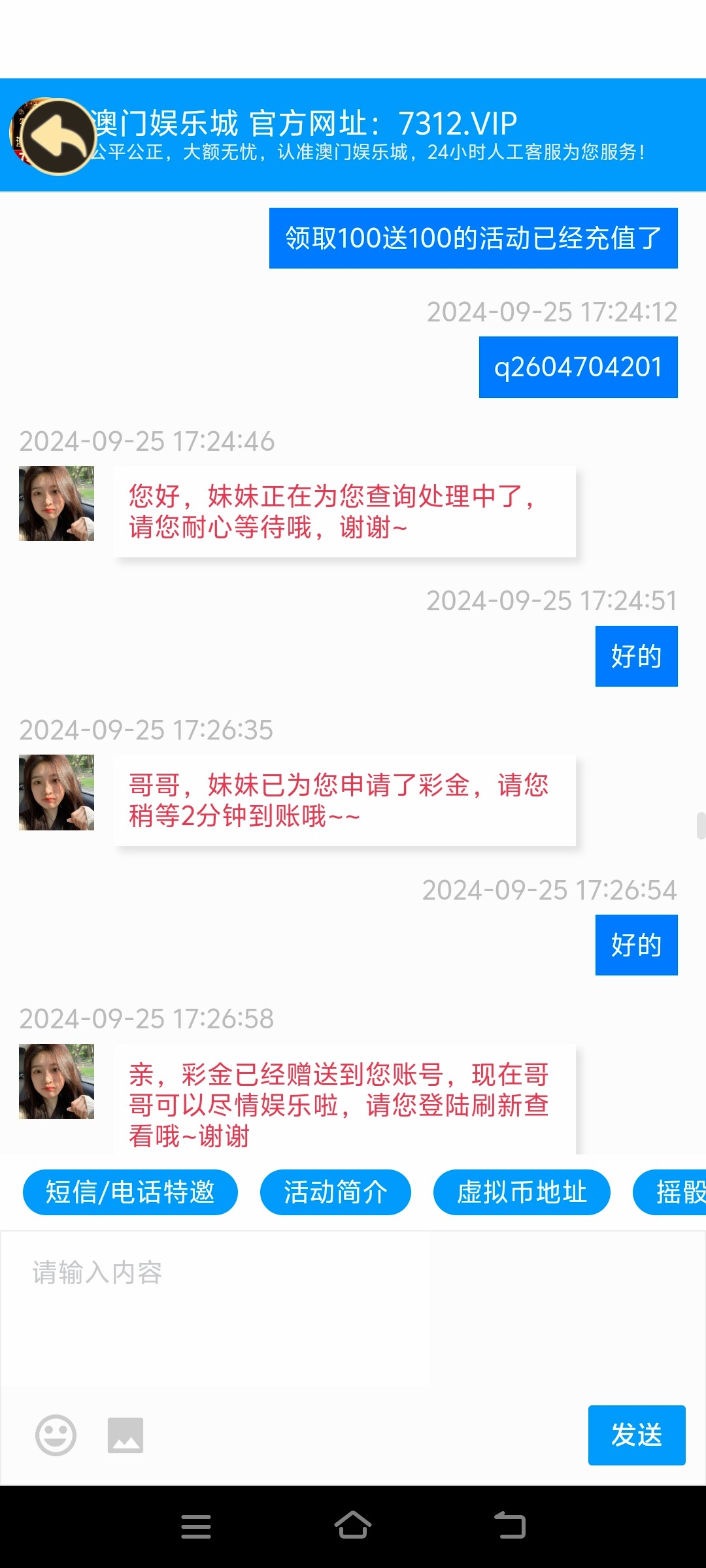Open recent apps from navigation bar
The width and height of the screenshot is (706, 1568).
(x=195, y=1526)
